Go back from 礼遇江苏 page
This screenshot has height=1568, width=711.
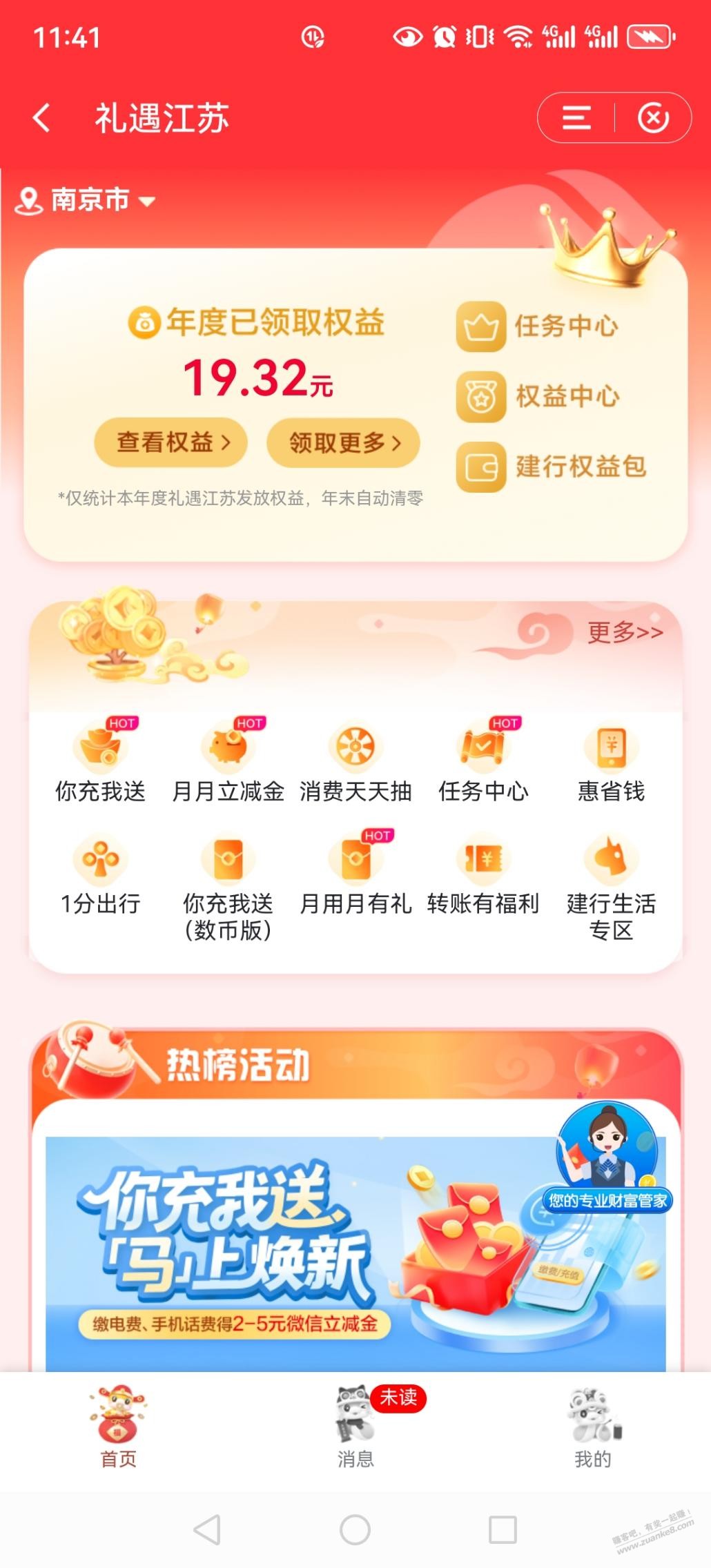(43, 118)
